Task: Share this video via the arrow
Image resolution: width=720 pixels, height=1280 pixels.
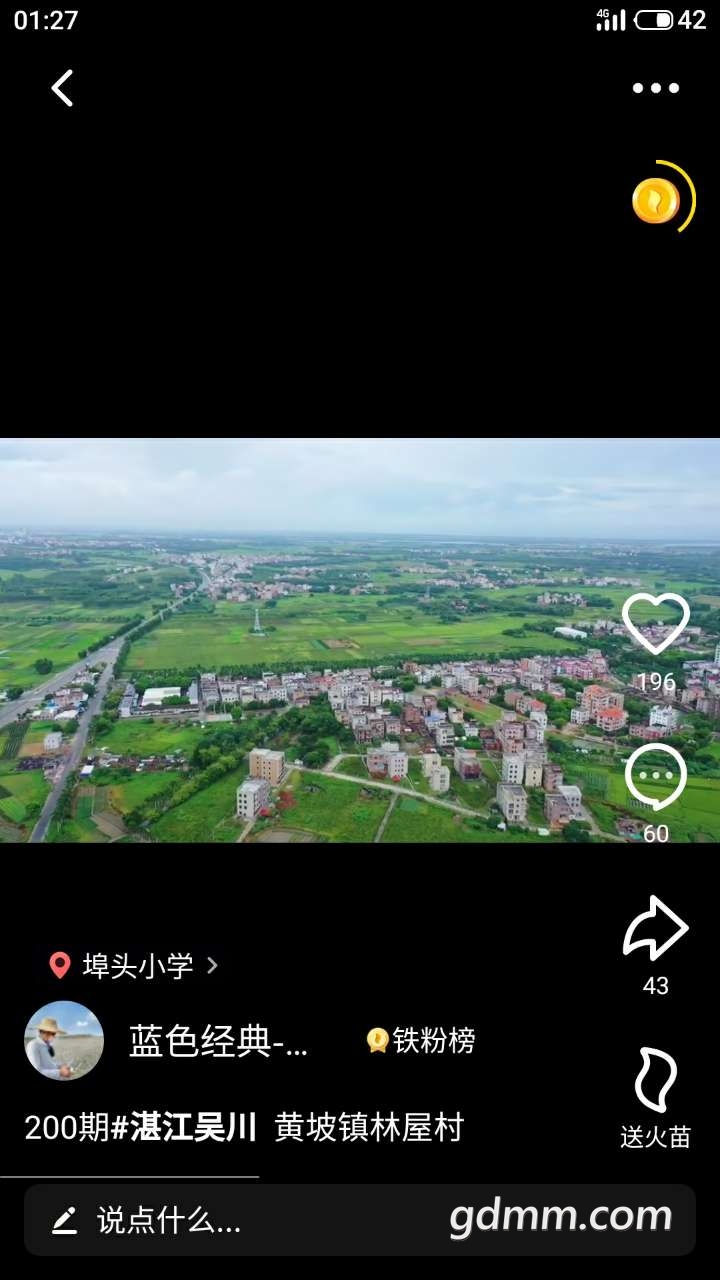Action: coord(656,930)
